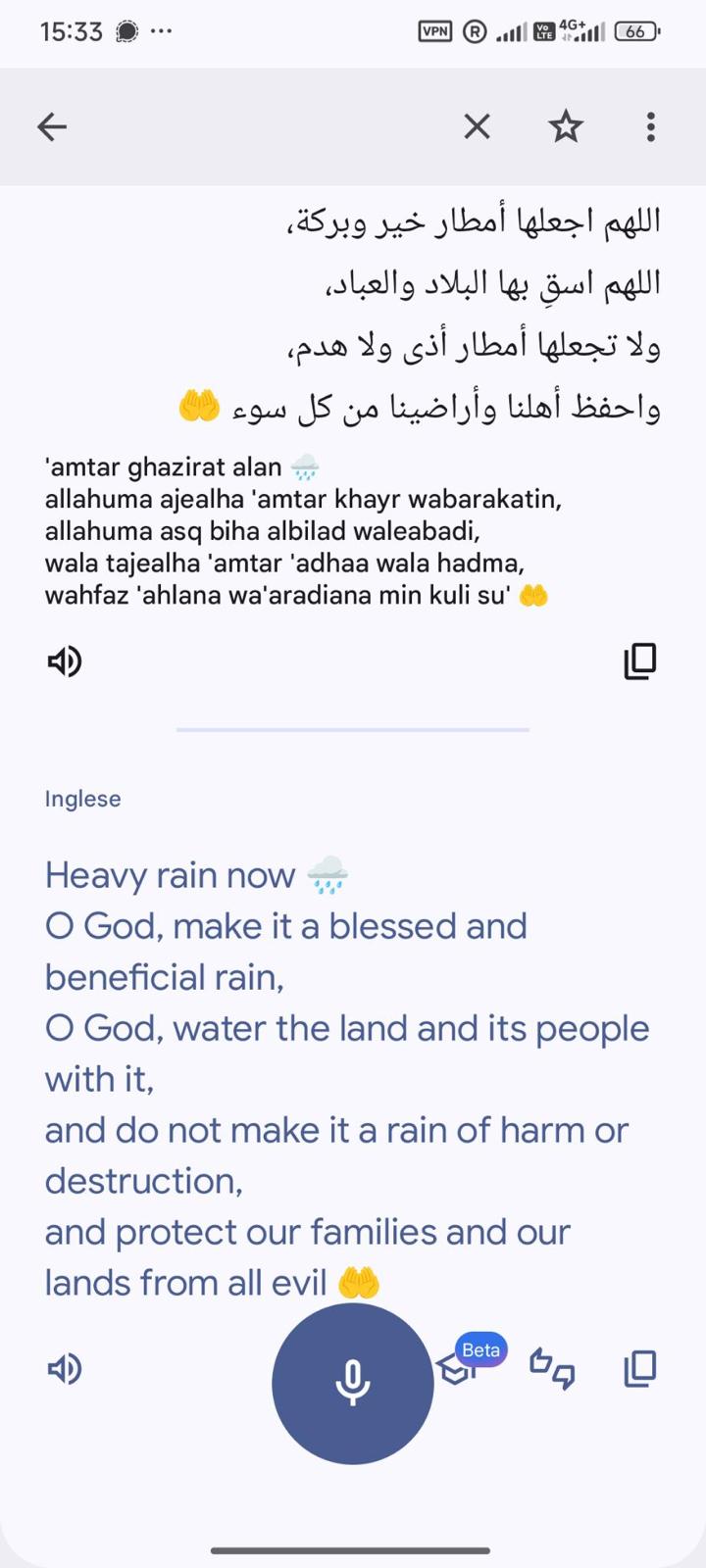Start voice input with the microphone
The width and height of the screenshot is (706, 1568).
point(352,1383)
